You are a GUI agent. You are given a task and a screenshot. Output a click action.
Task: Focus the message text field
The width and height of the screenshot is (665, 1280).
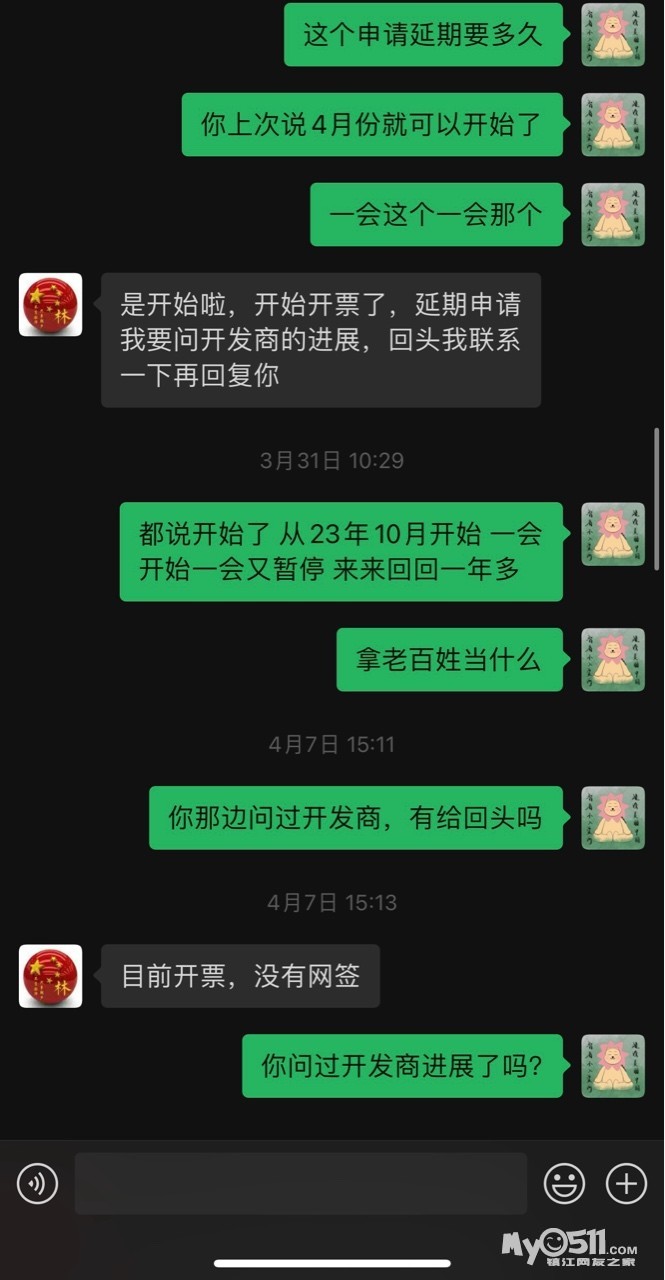click(x=300, y=1184)
